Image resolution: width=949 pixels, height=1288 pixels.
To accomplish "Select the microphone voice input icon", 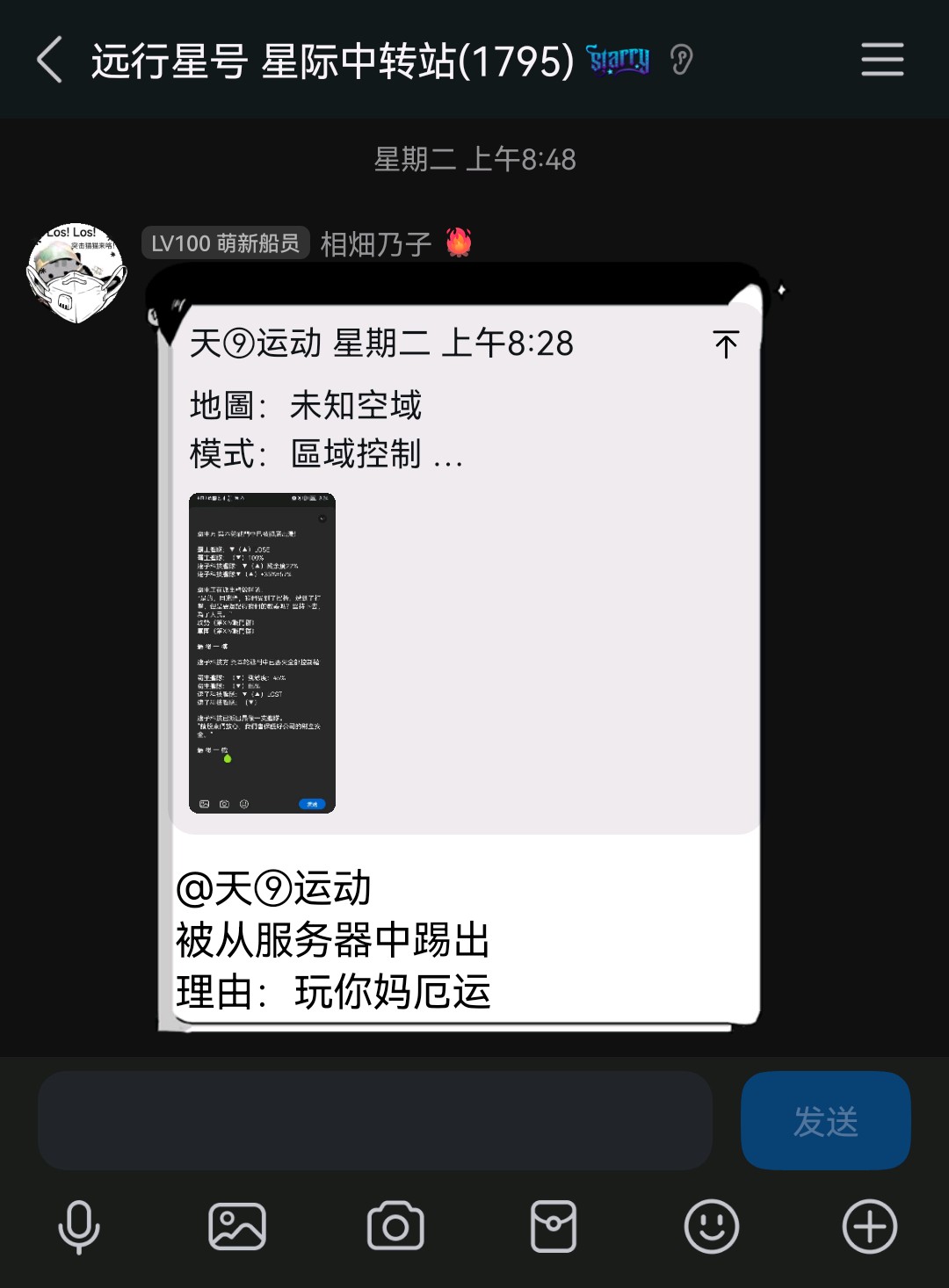I will coord(79,1226).
